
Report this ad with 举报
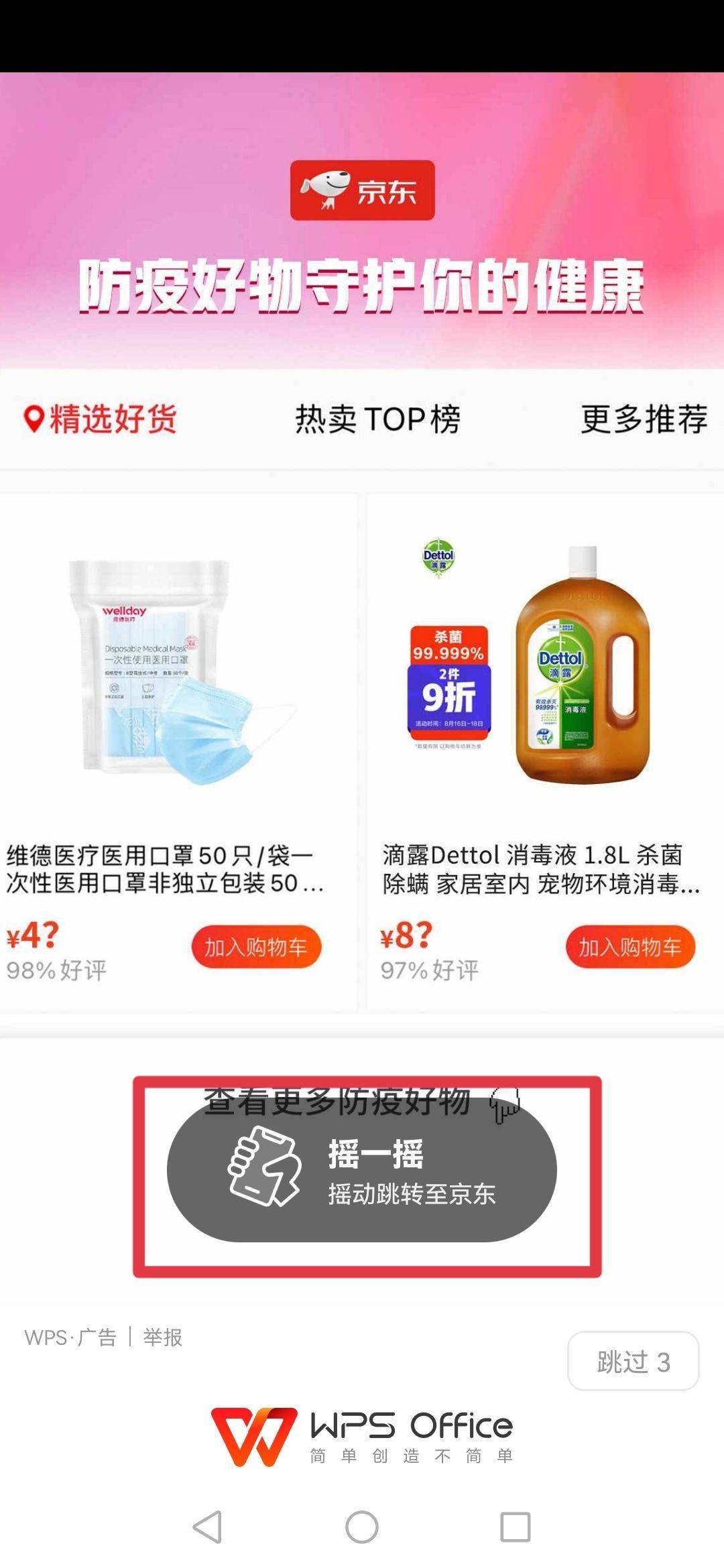point(163,1337)
